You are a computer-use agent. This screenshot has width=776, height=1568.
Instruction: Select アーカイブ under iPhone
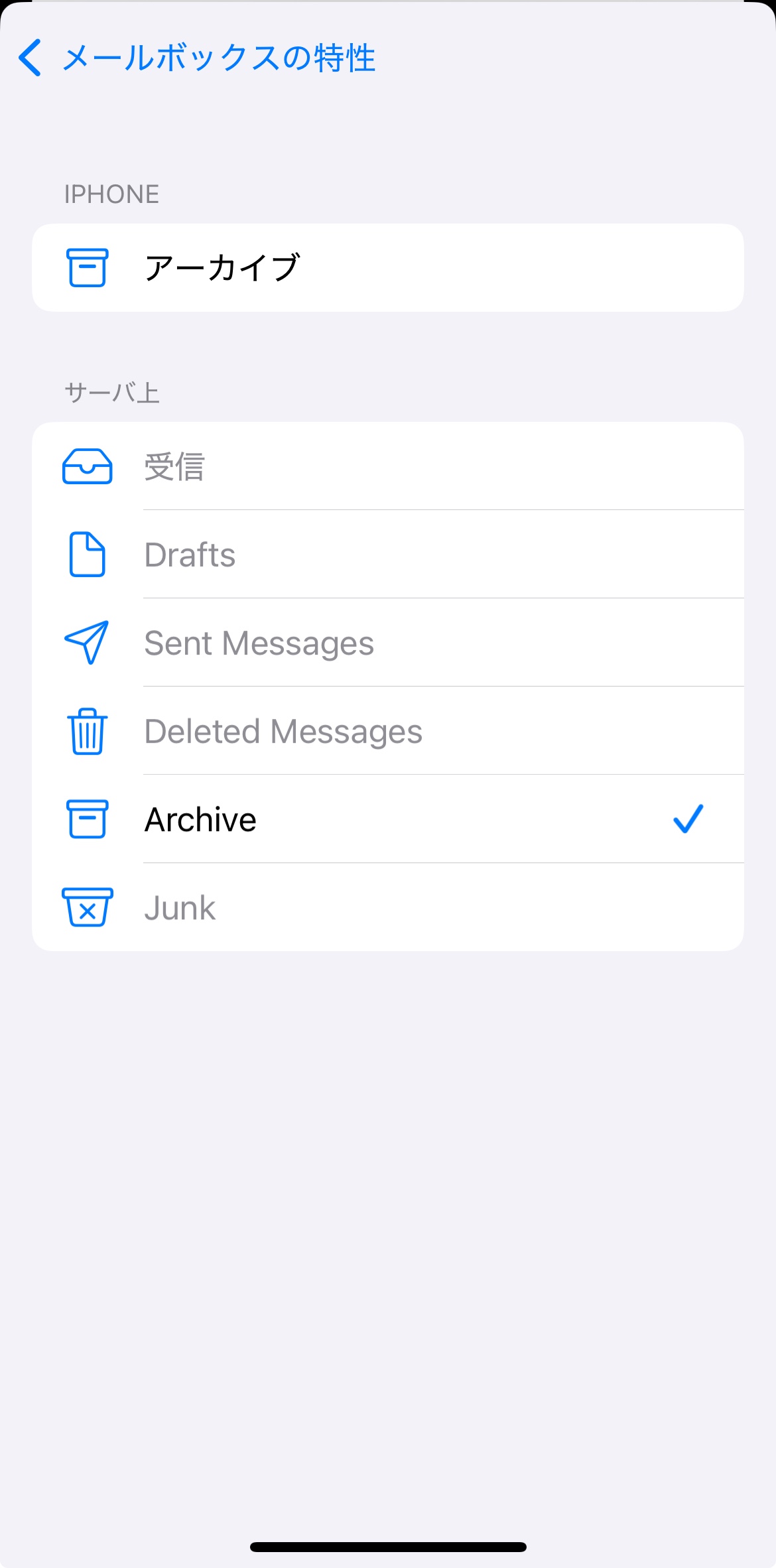pos(387,268)
